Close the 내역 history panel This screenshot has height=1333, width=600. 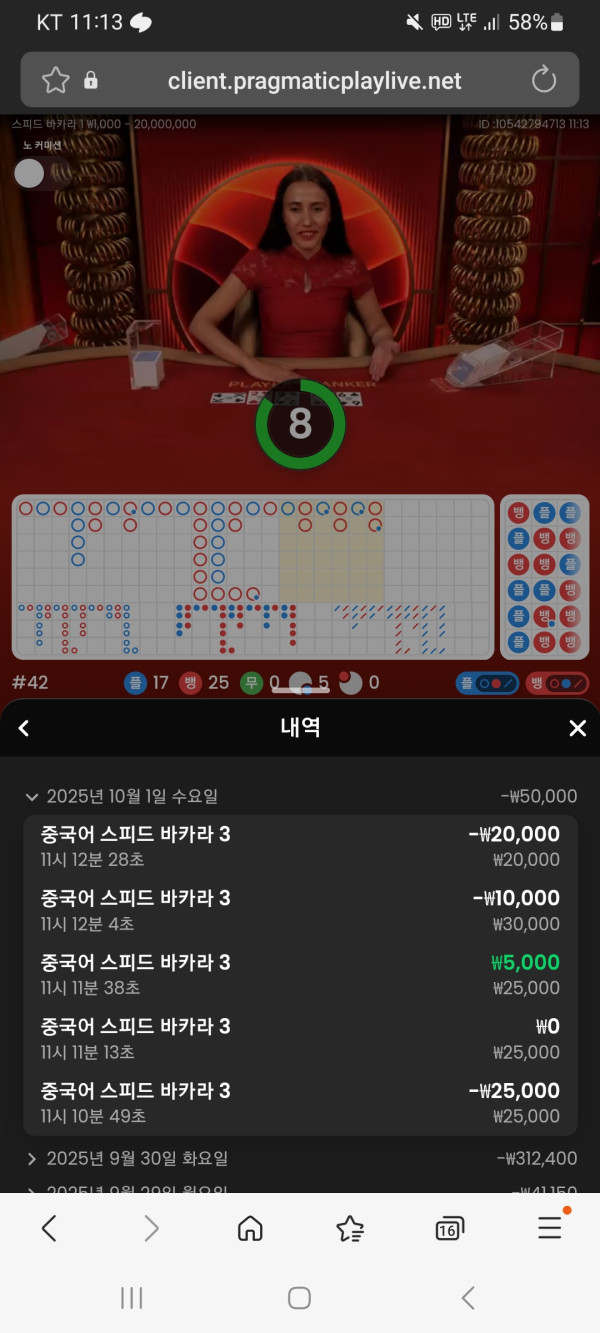[x=577, y=728]
